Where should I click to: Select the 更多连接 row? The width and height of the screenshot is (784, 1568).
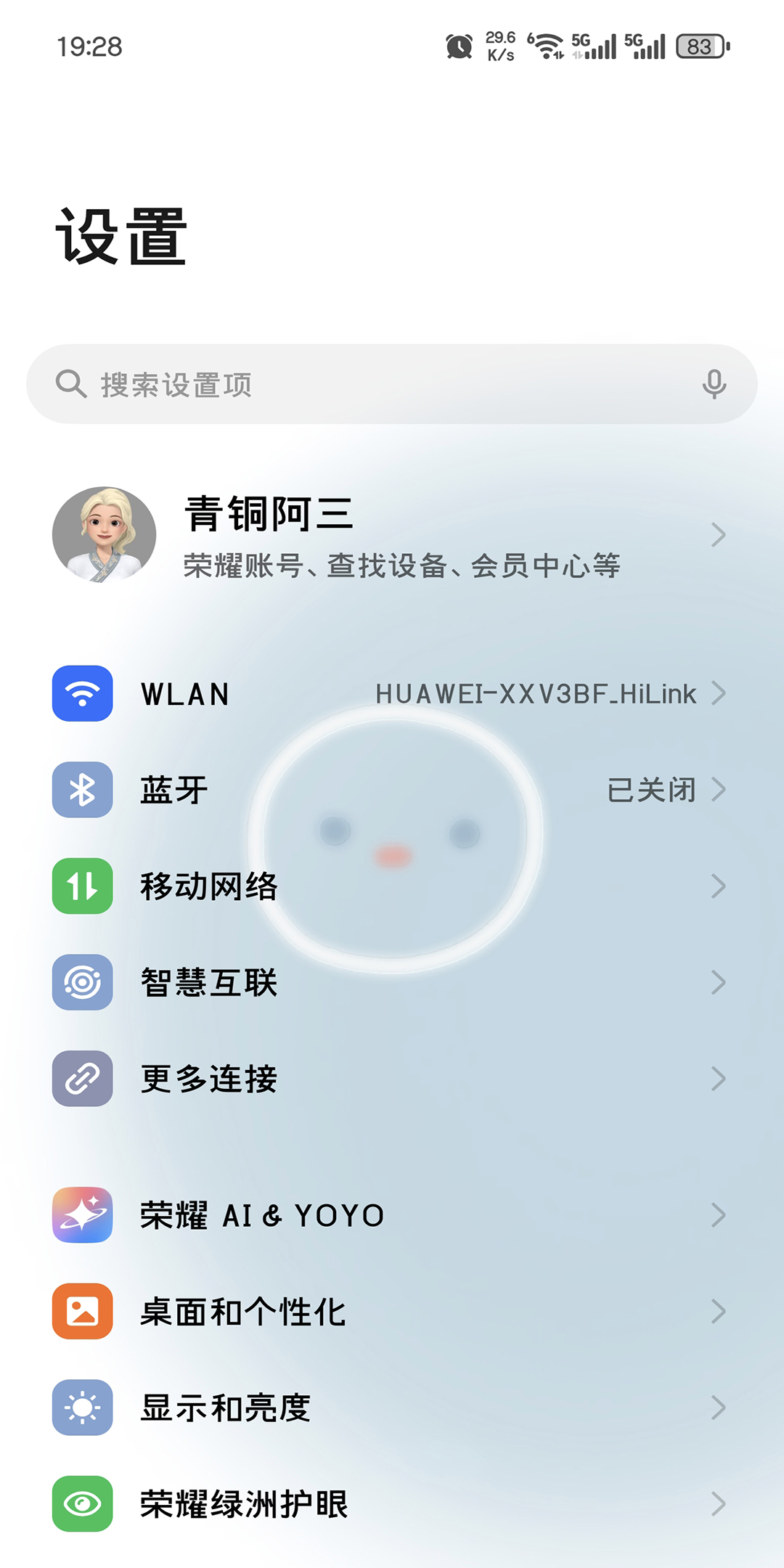point(392,1079)
